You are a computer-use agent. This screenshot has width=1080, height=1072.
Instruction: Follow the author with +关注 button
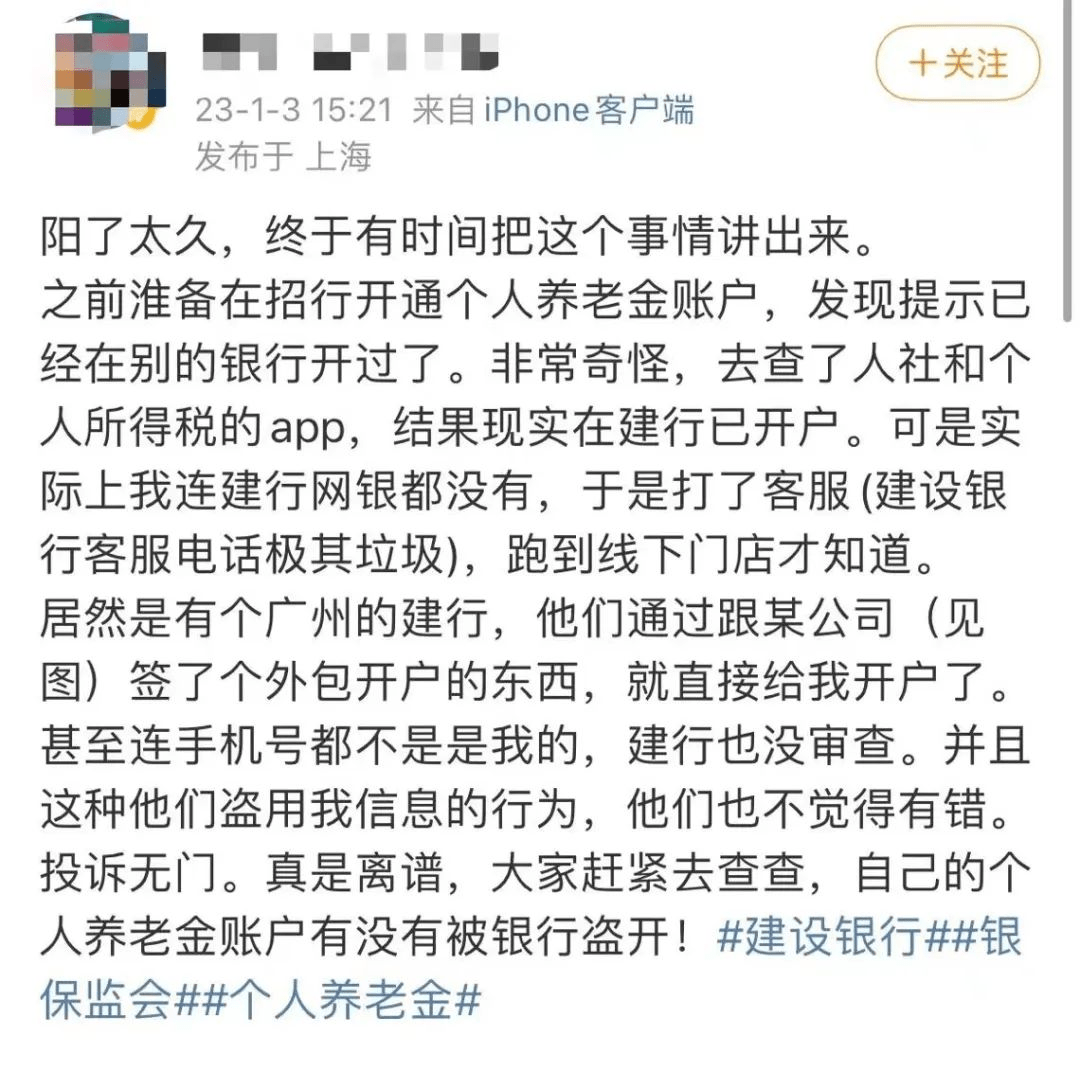[957, 64]
